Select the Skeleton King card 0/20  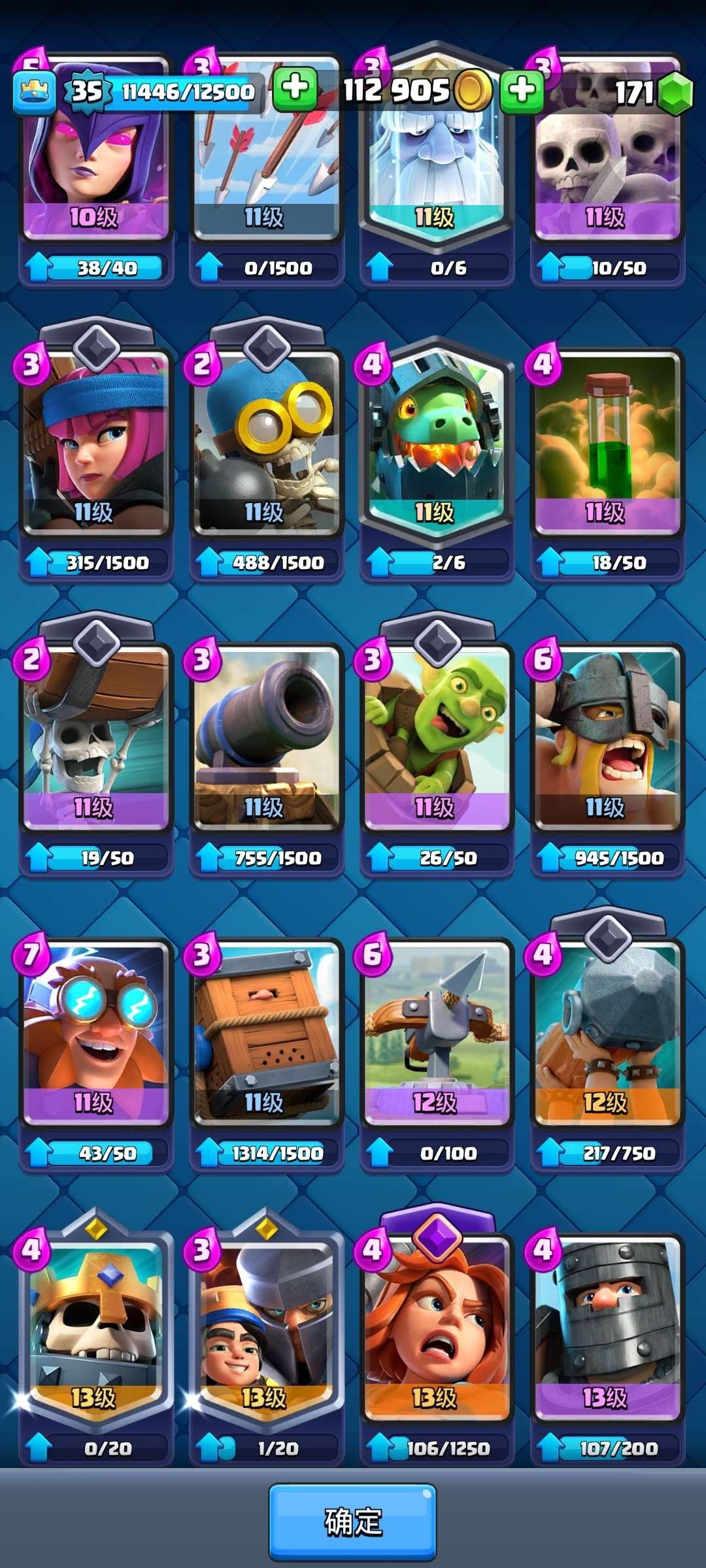[96, 1326]
